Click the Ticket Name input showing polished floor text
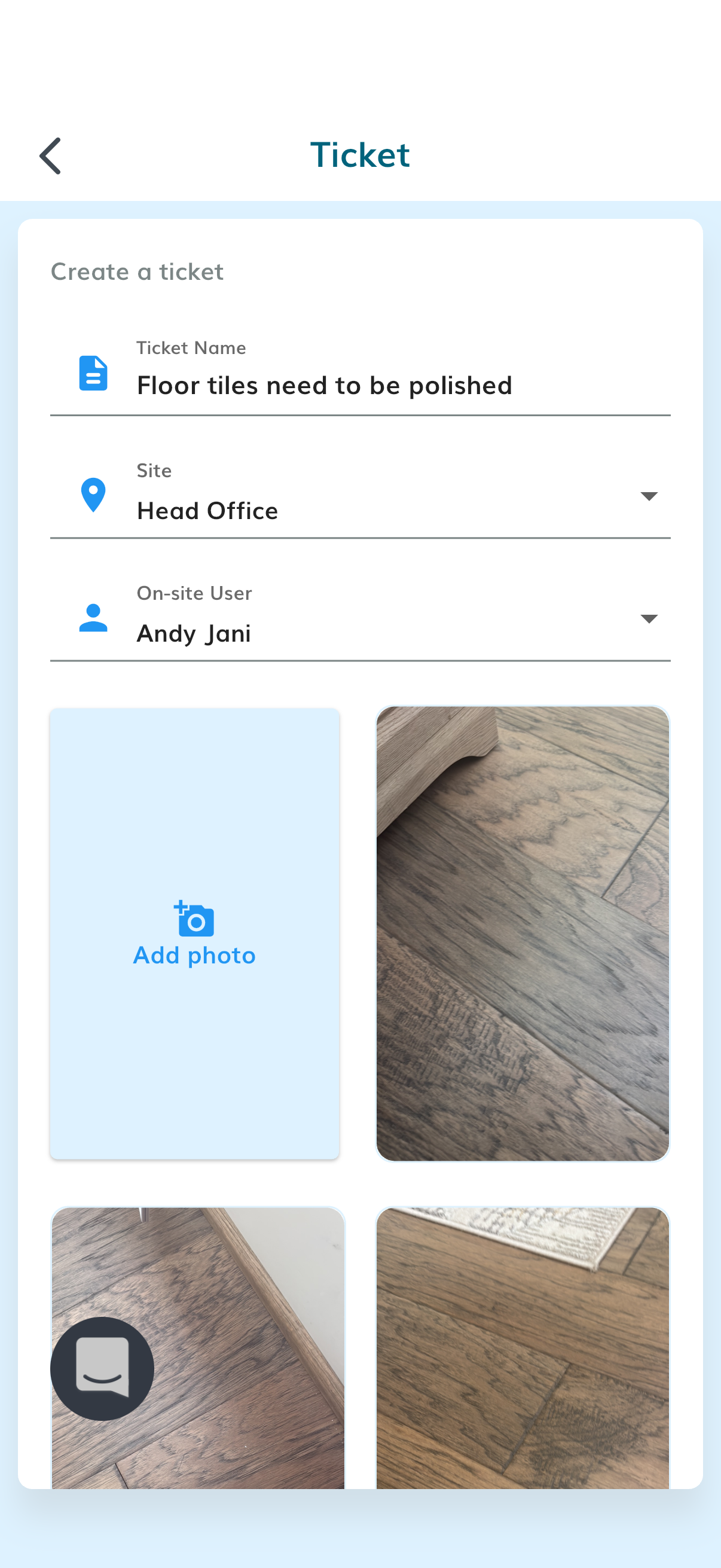This screenshot has width=721, height=1568. 324,385
